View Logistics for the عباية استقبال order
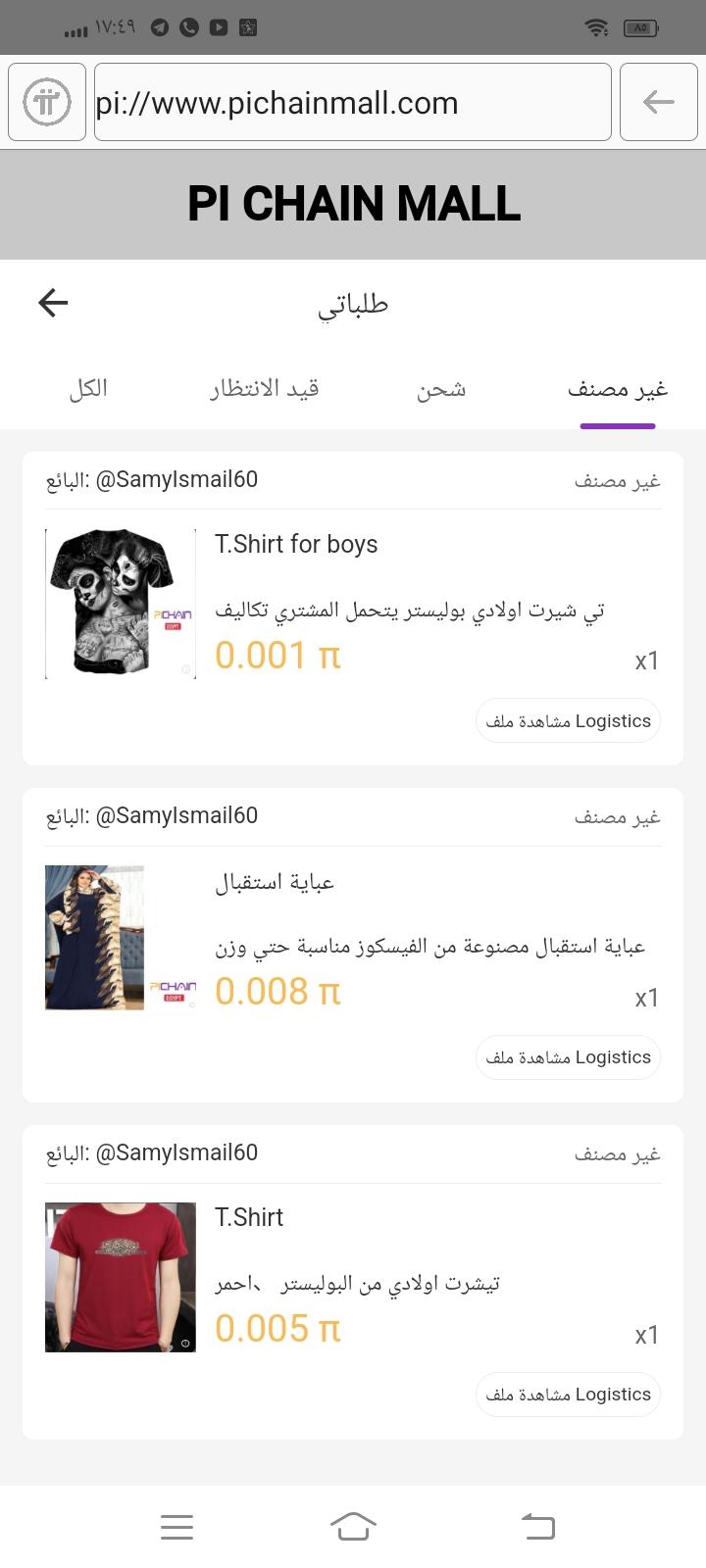The image size is (706, 1568). [569, 1057]
